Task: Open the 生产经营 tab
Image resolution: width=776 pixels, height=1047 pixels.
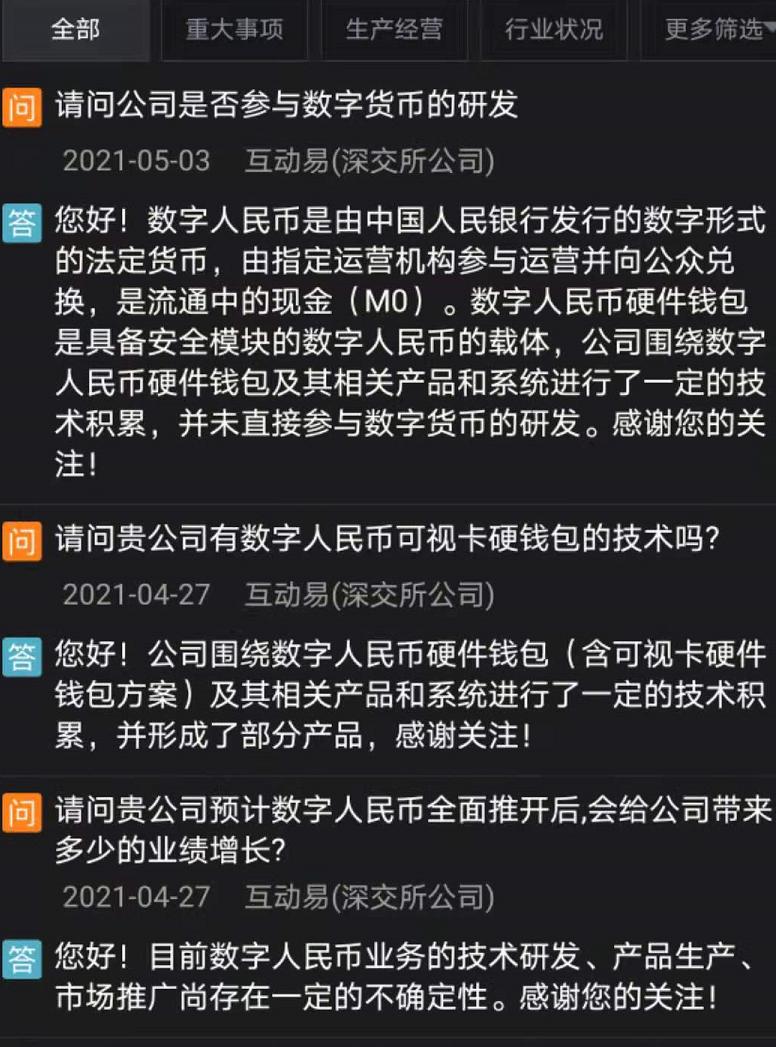Action: (x=394, y=30)
